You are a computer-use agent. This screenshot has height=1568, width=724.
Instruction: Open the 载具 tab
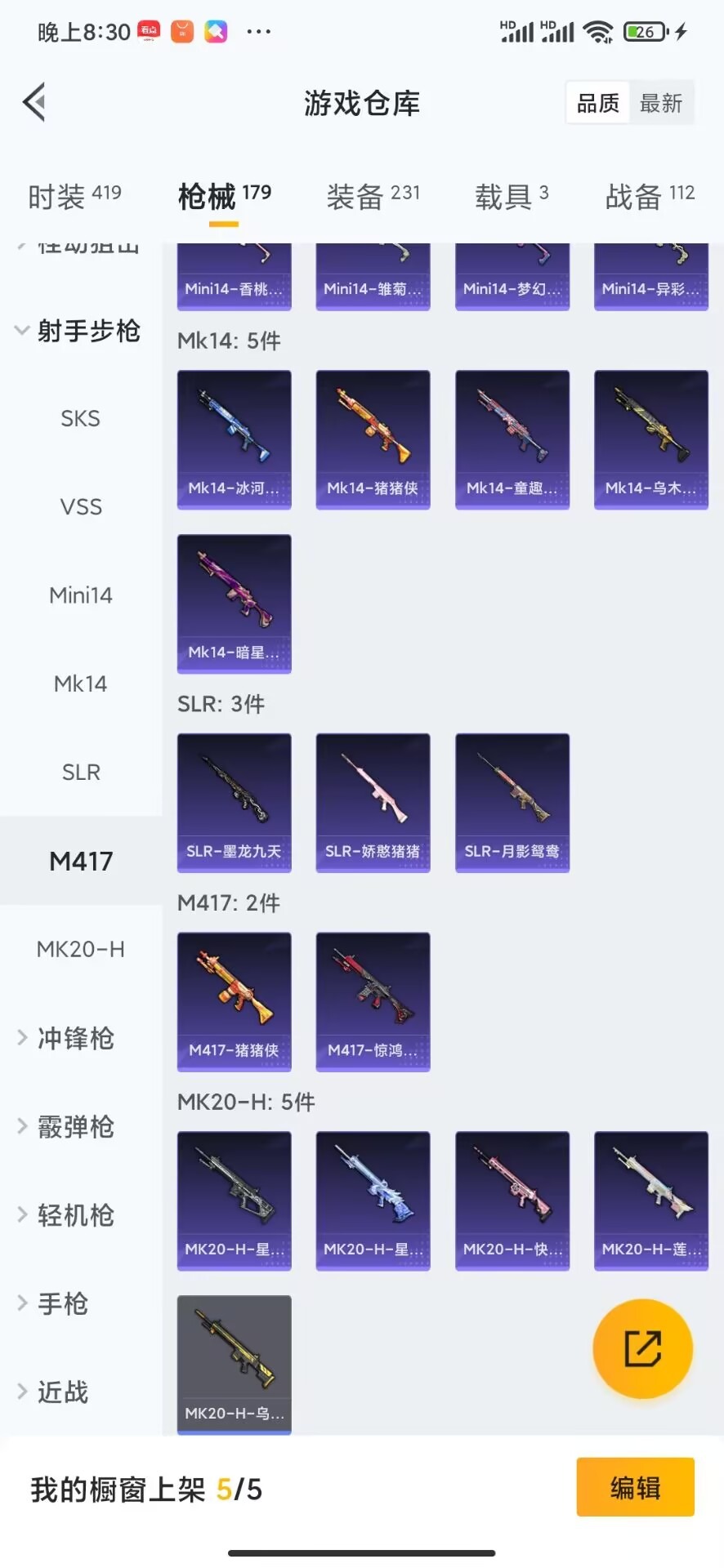[x=512, y=196]
